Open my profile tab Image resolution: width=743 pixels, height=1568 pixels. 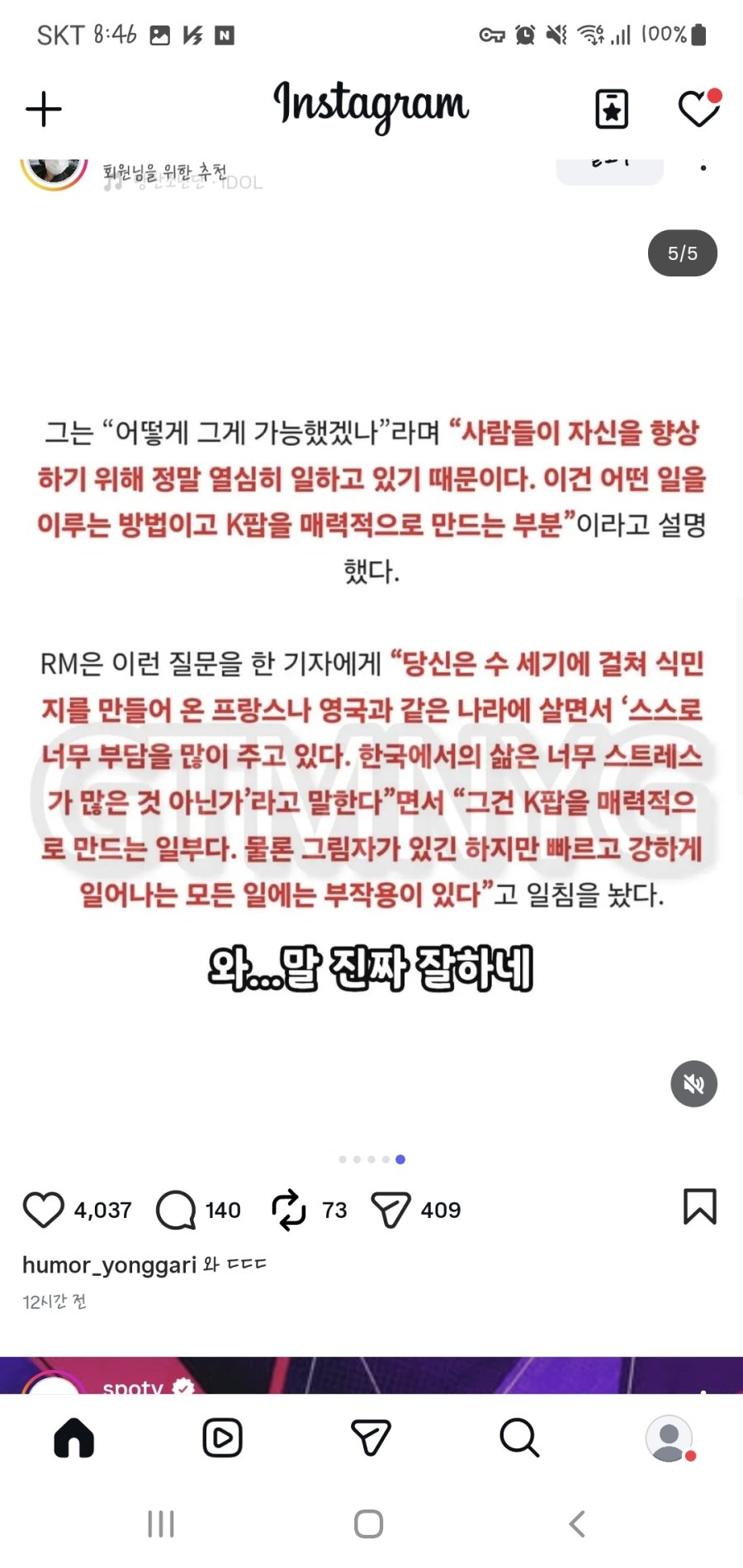pos(669,1438)
